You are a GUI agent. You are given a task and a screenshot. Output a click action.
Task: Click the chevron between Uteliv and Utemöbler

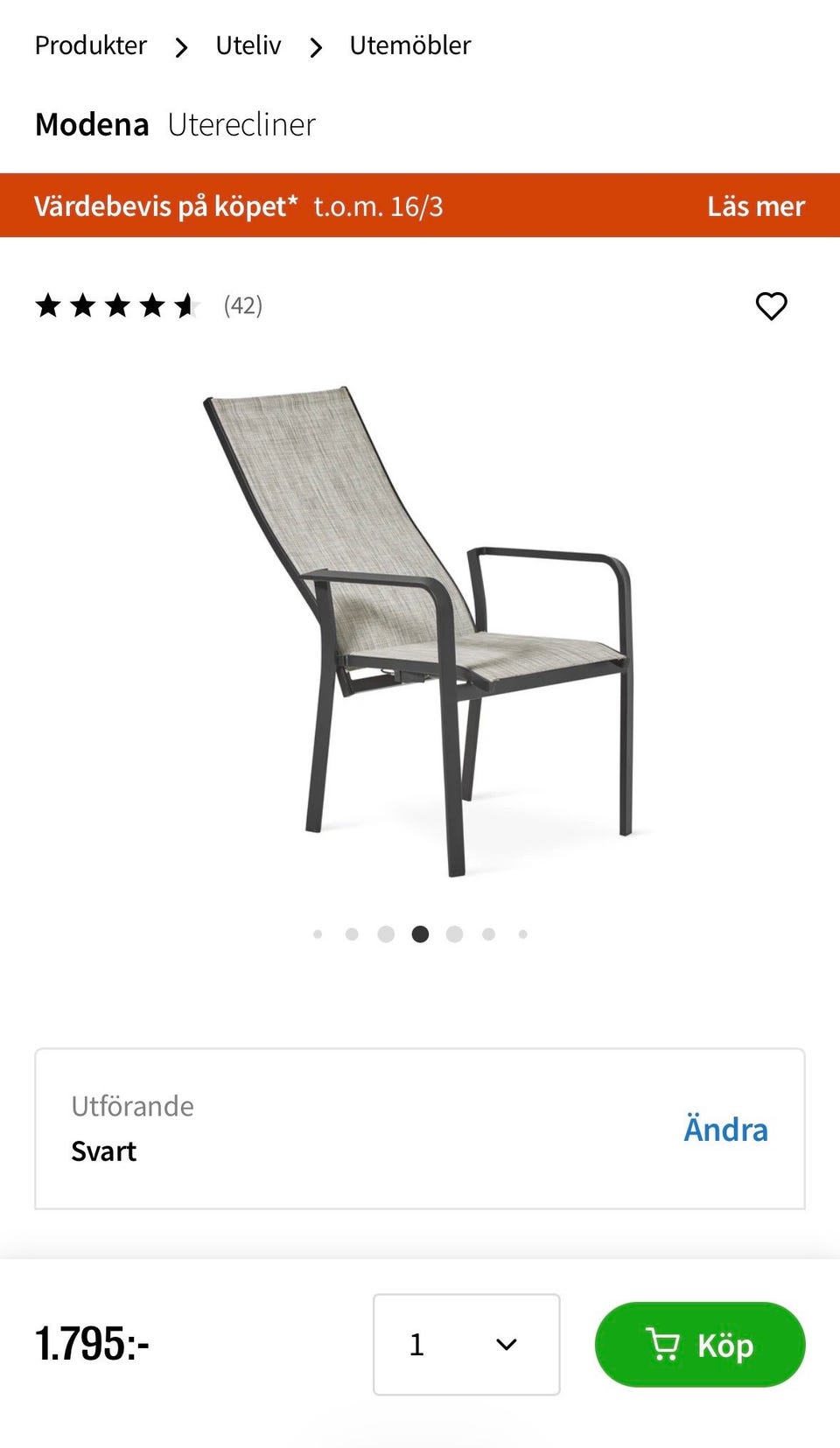pos(316,46)
